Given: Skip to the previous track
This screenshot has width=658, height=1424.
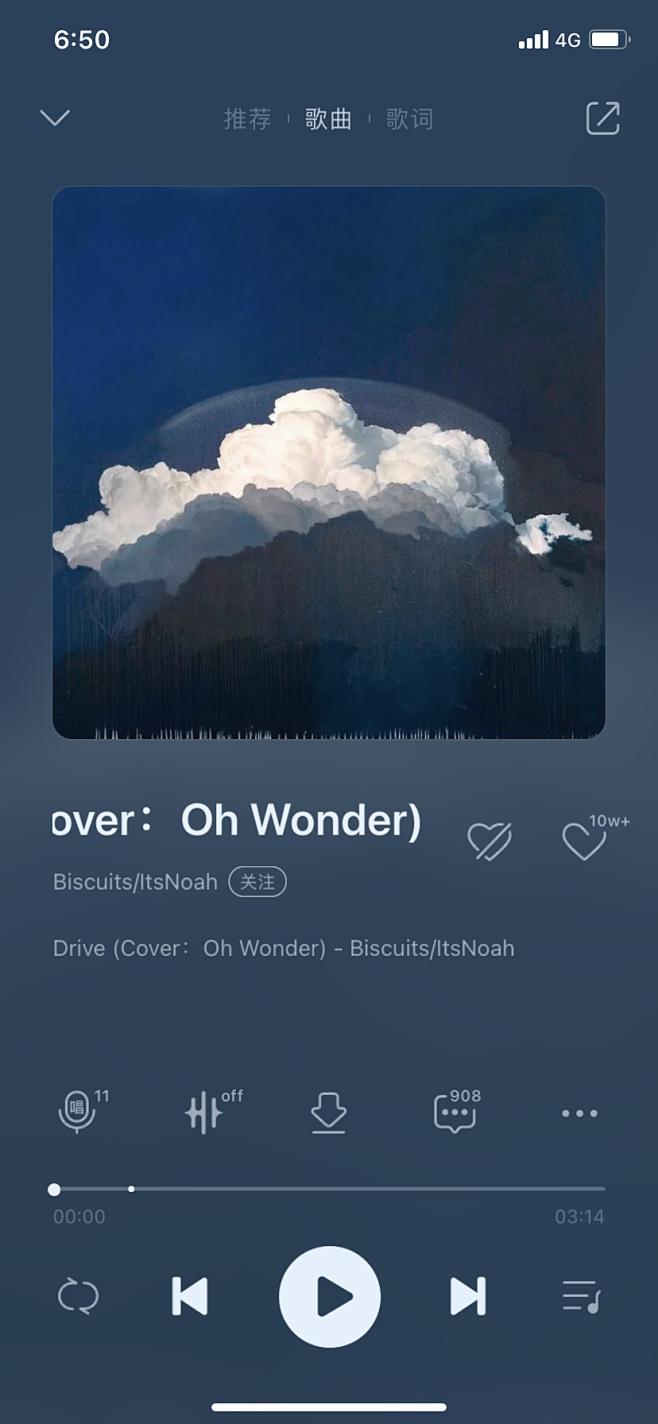Looking at the screenshot, I should [190, 1297].
